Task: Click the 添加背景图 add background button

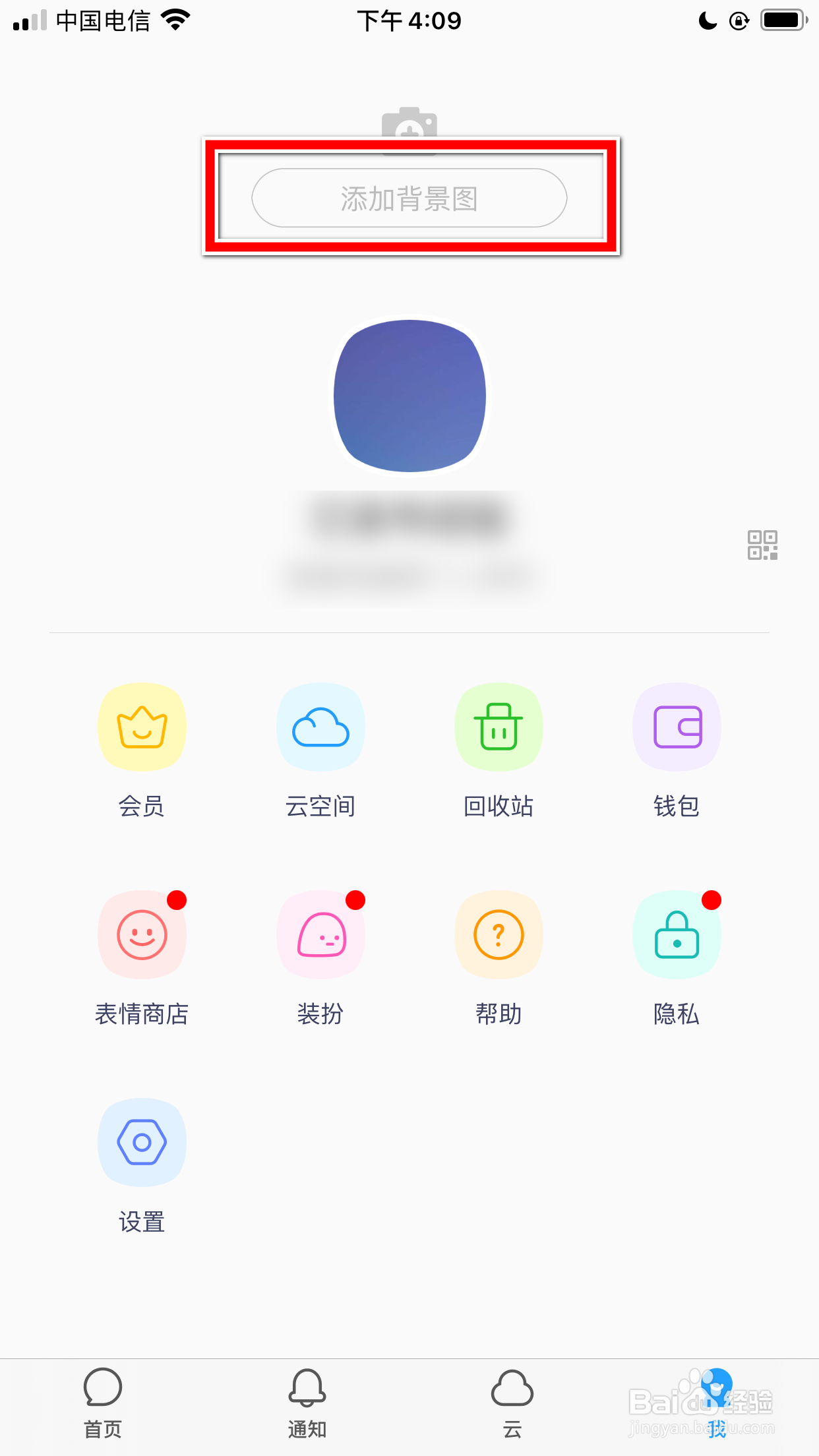Action: (x=409, y=198)
